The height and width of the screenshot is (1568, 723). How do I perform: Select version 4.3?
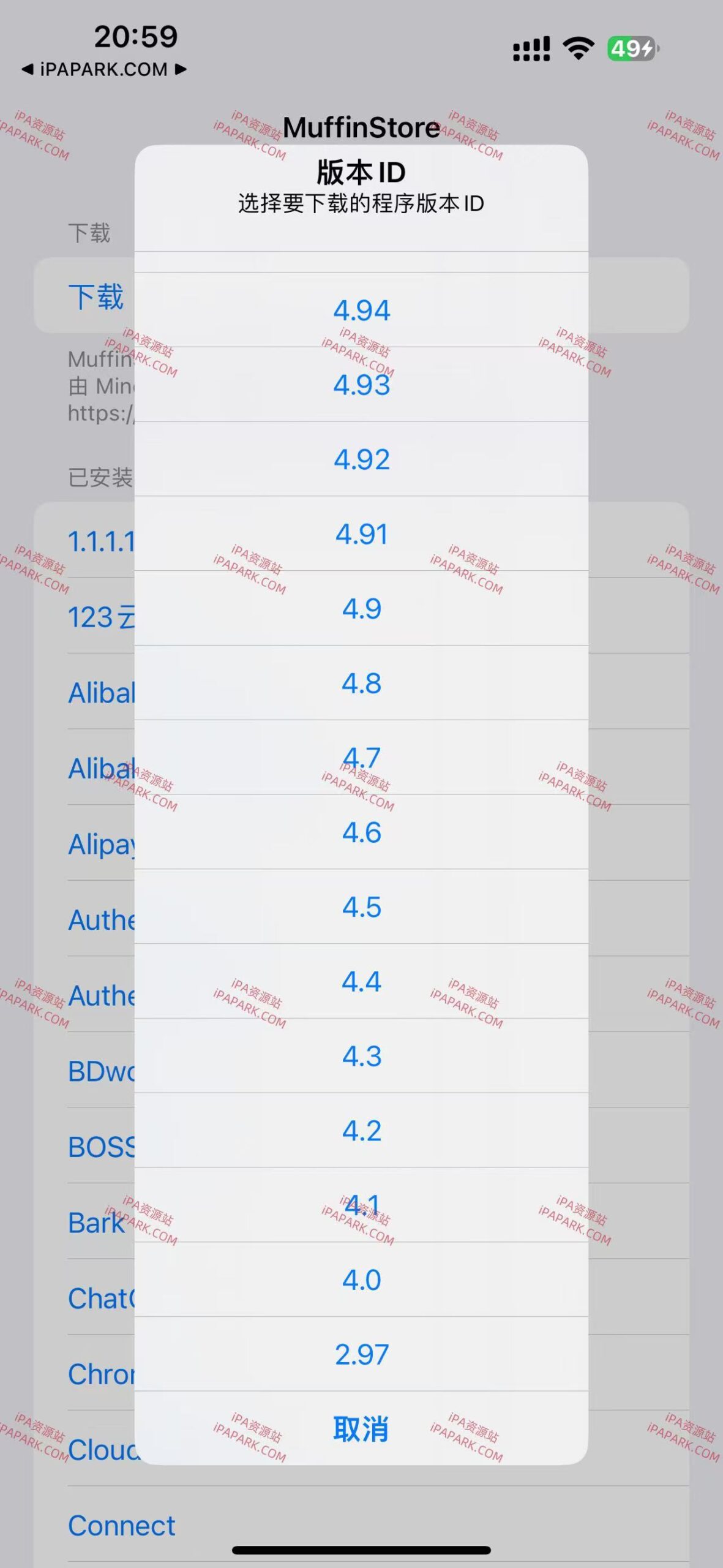point(362,1058)
